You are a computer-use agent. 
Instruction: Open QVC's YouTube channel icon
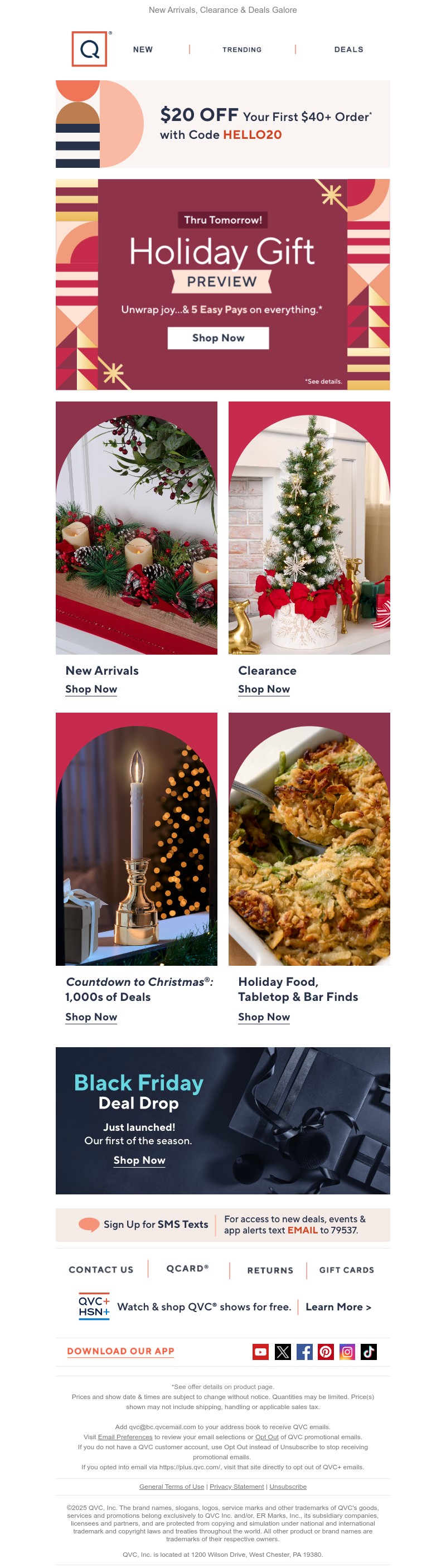pos(260,1352)
